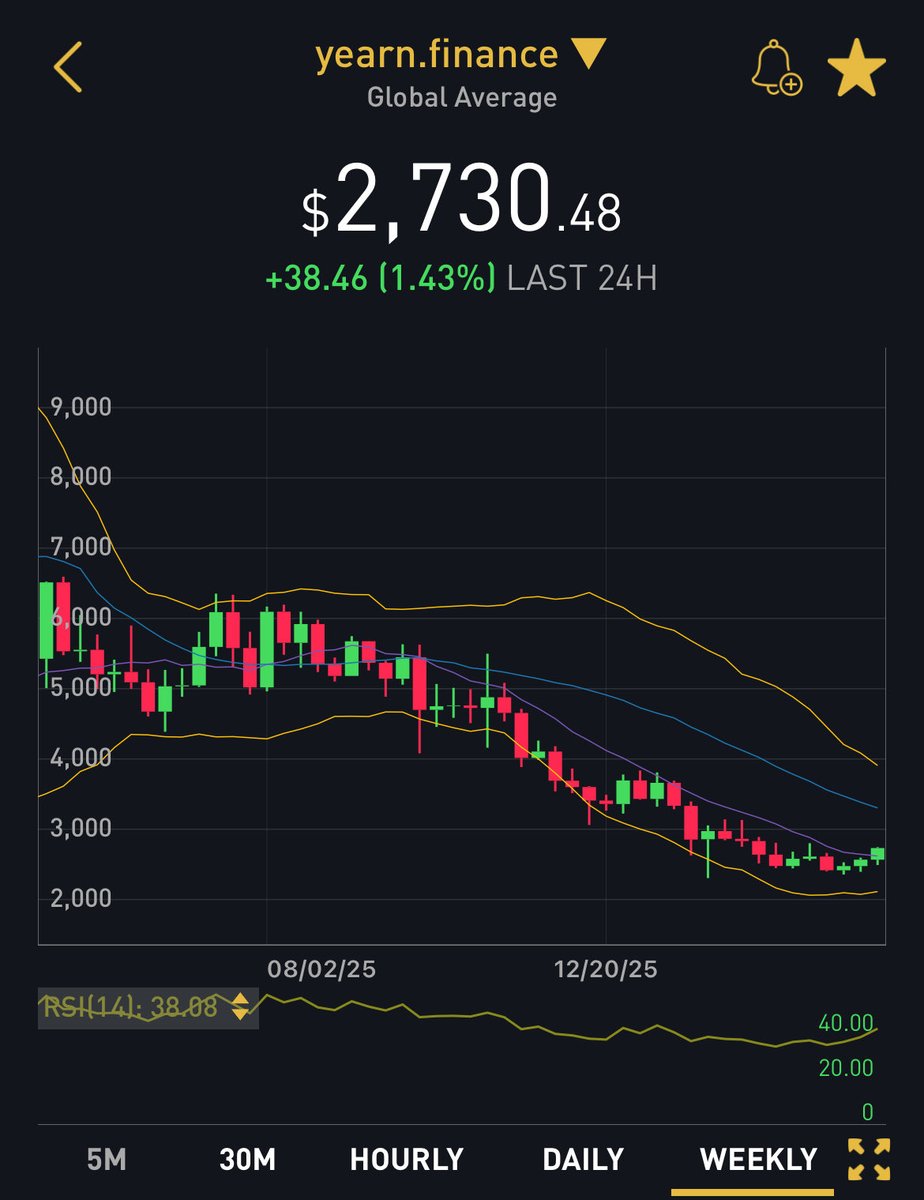
Task: Select the 30M chart interval
Action: pyautogui.click(x=247, y=1159)
